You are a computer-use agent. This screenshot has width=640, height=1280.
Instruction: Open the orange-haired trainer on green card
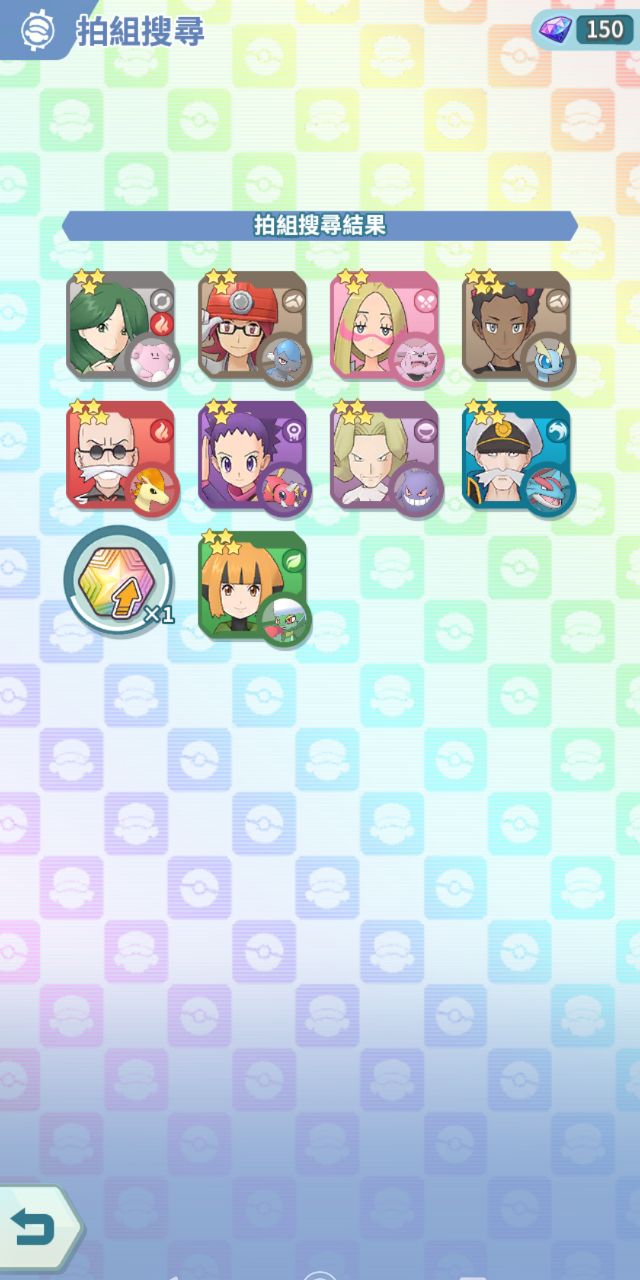point(253,586)
